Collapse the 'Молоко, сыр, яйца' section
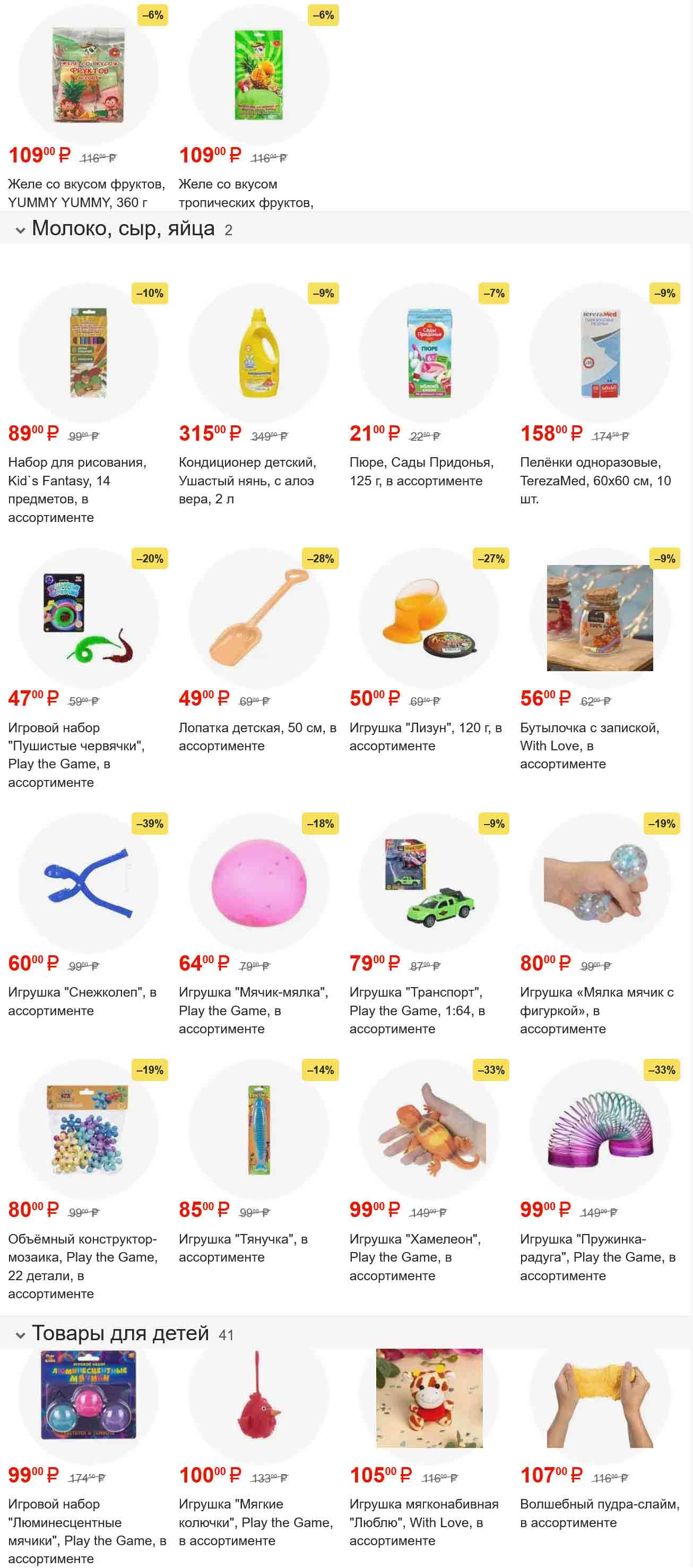 point(21,229)
